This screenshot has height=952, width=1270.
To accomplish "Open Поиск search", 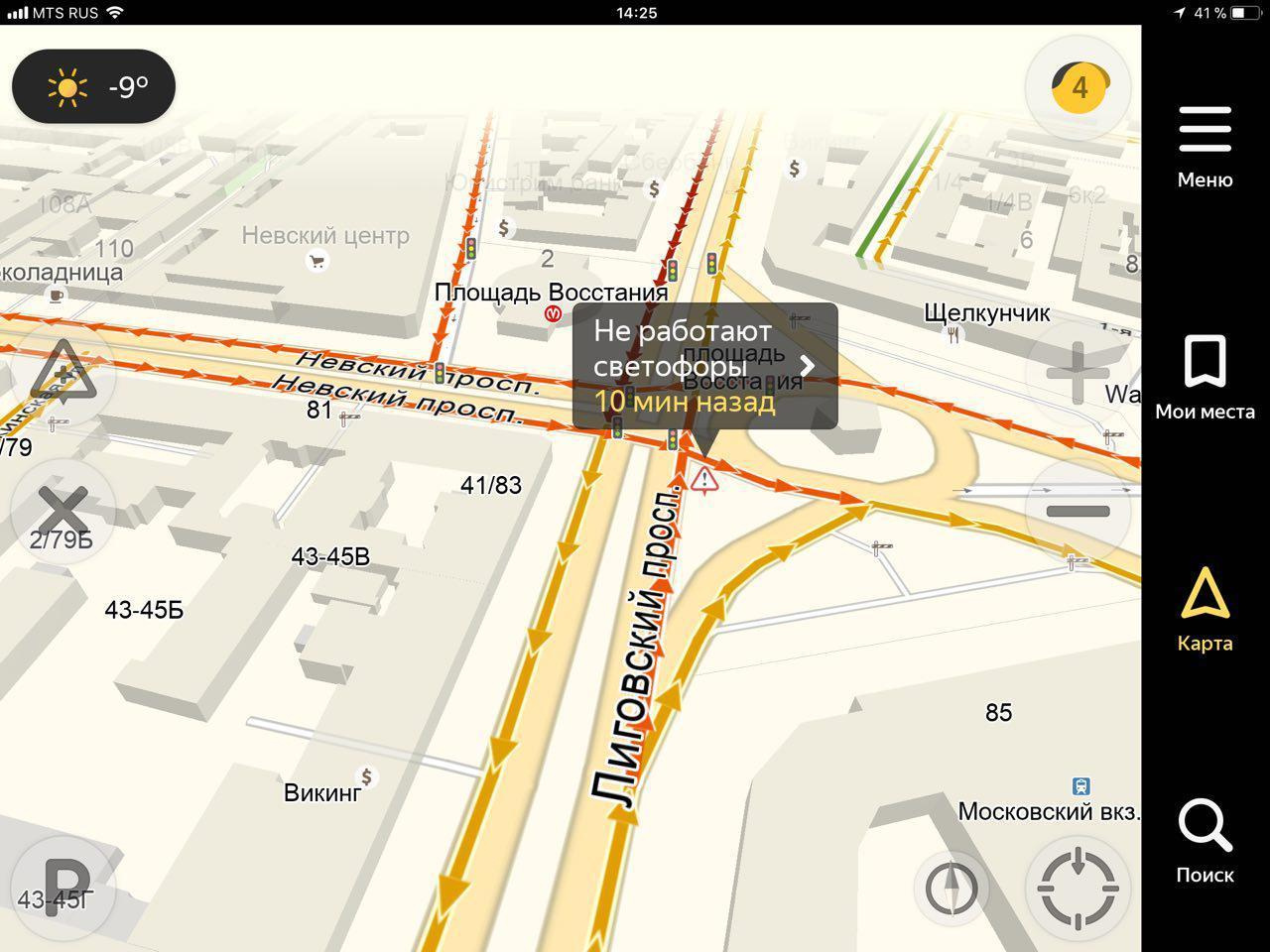I will [1205, 841].
